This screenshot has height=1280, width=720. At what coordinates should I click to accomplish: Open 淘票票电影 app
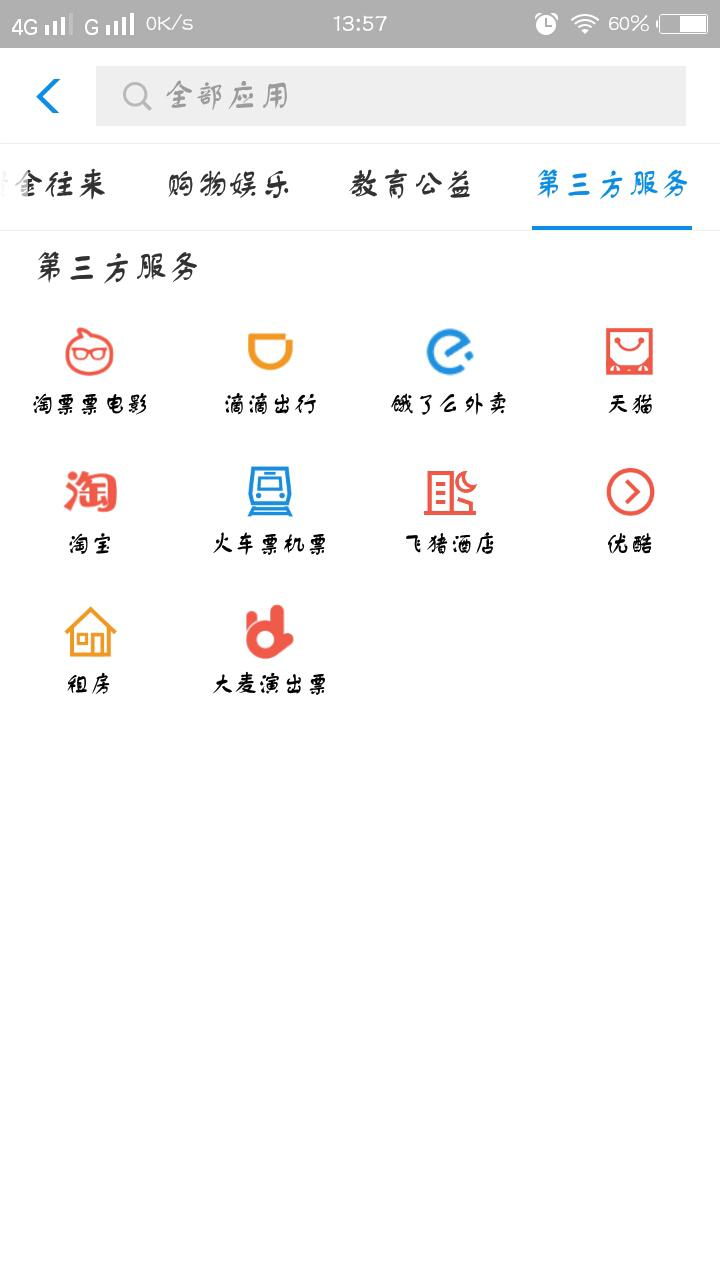pos(90,370)
